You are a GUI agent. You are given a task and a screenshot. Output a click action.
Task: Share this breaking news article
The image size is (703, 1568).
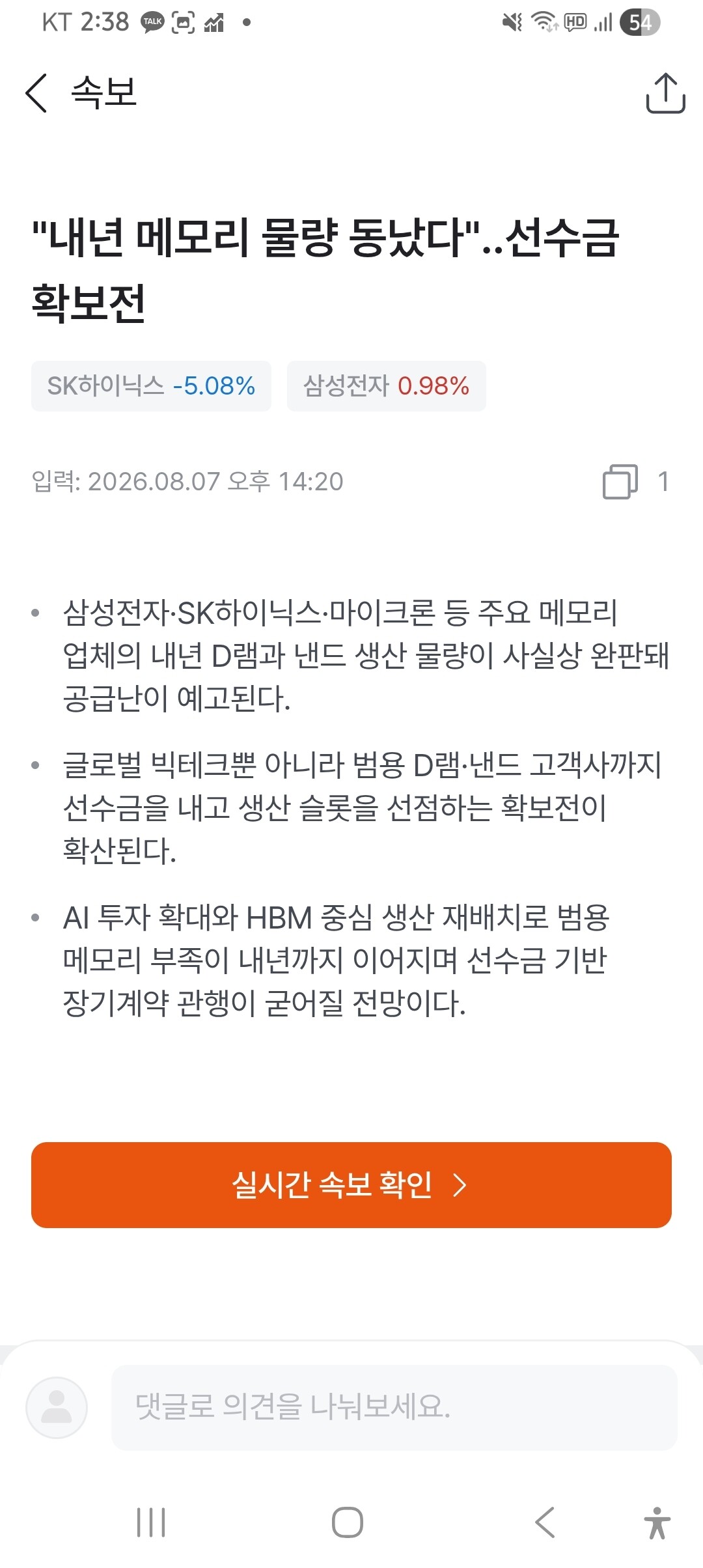pos(665,93)
